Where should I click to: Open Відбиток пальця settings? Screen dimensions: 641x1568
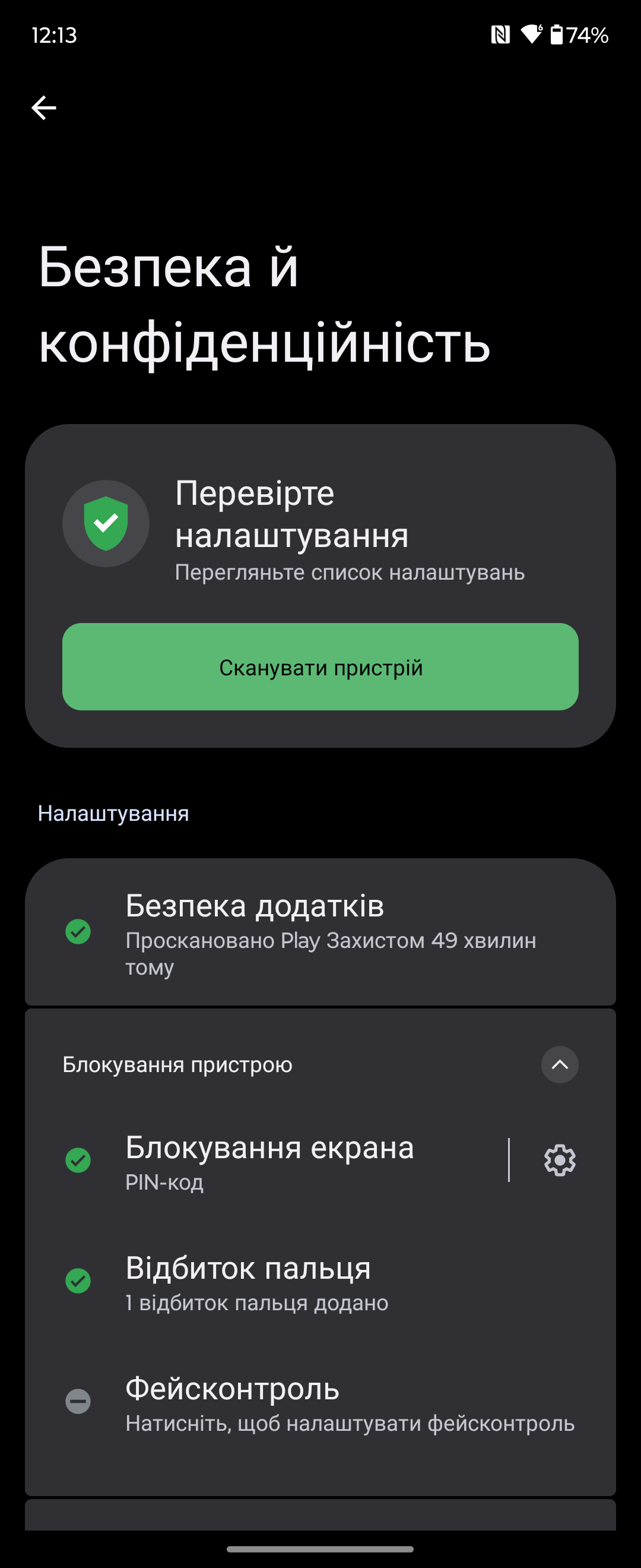320,1282
